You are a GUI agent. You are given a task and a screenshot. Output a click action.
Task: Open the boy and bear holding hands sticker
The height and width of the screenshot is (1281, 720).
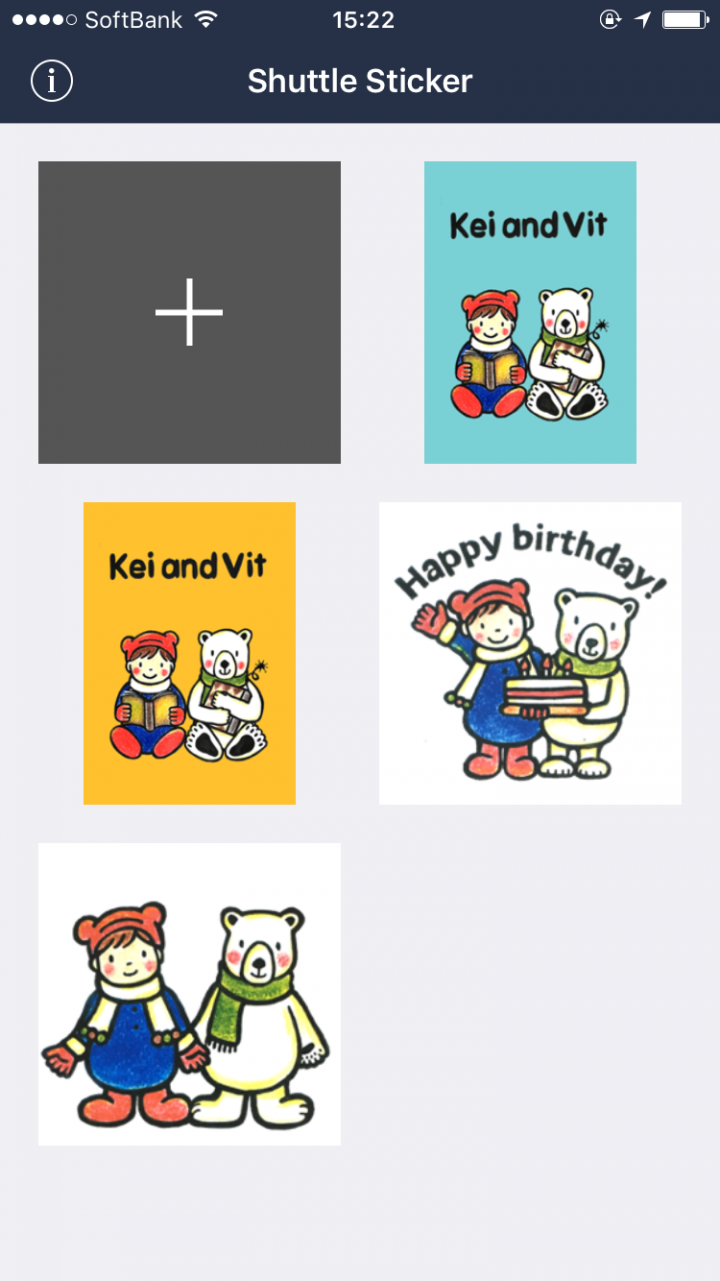(x=189, y=994)
